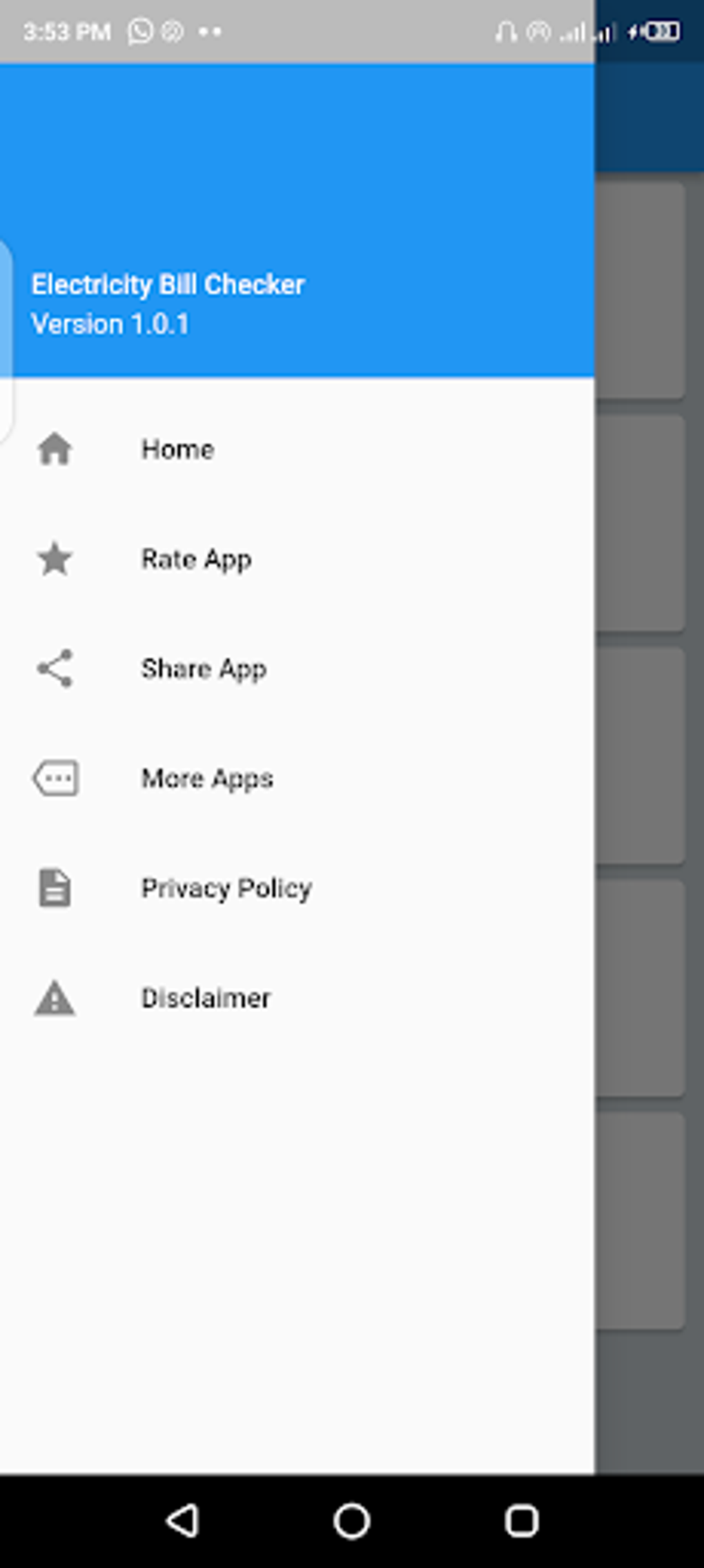Image resolution: width=704 pixels, height=1568 pixels.
Task: Open More Apps
Action: (x=207, y=779)
